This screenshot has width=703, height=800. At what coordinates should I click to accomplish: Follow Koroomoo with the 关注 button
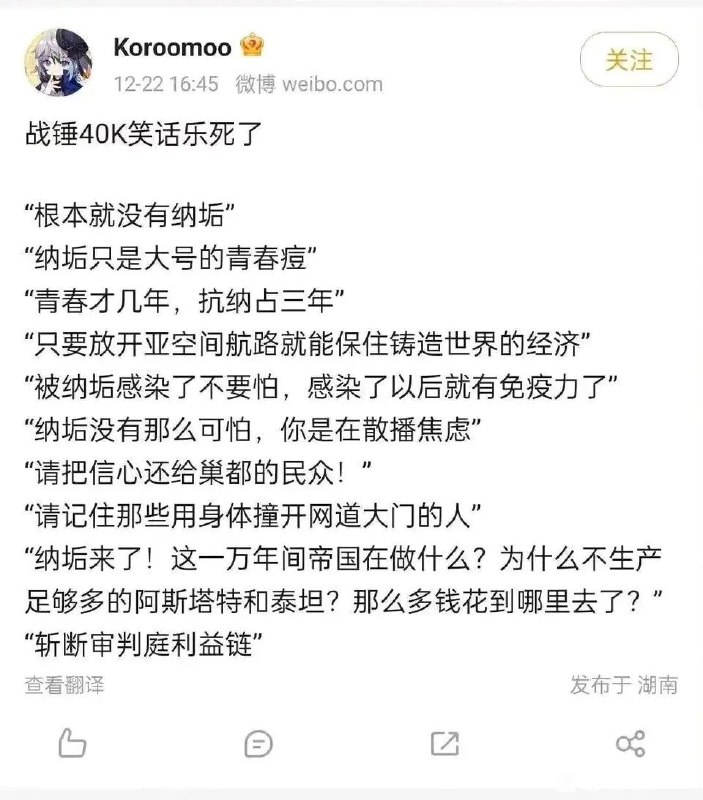click(x=629, y=59)
